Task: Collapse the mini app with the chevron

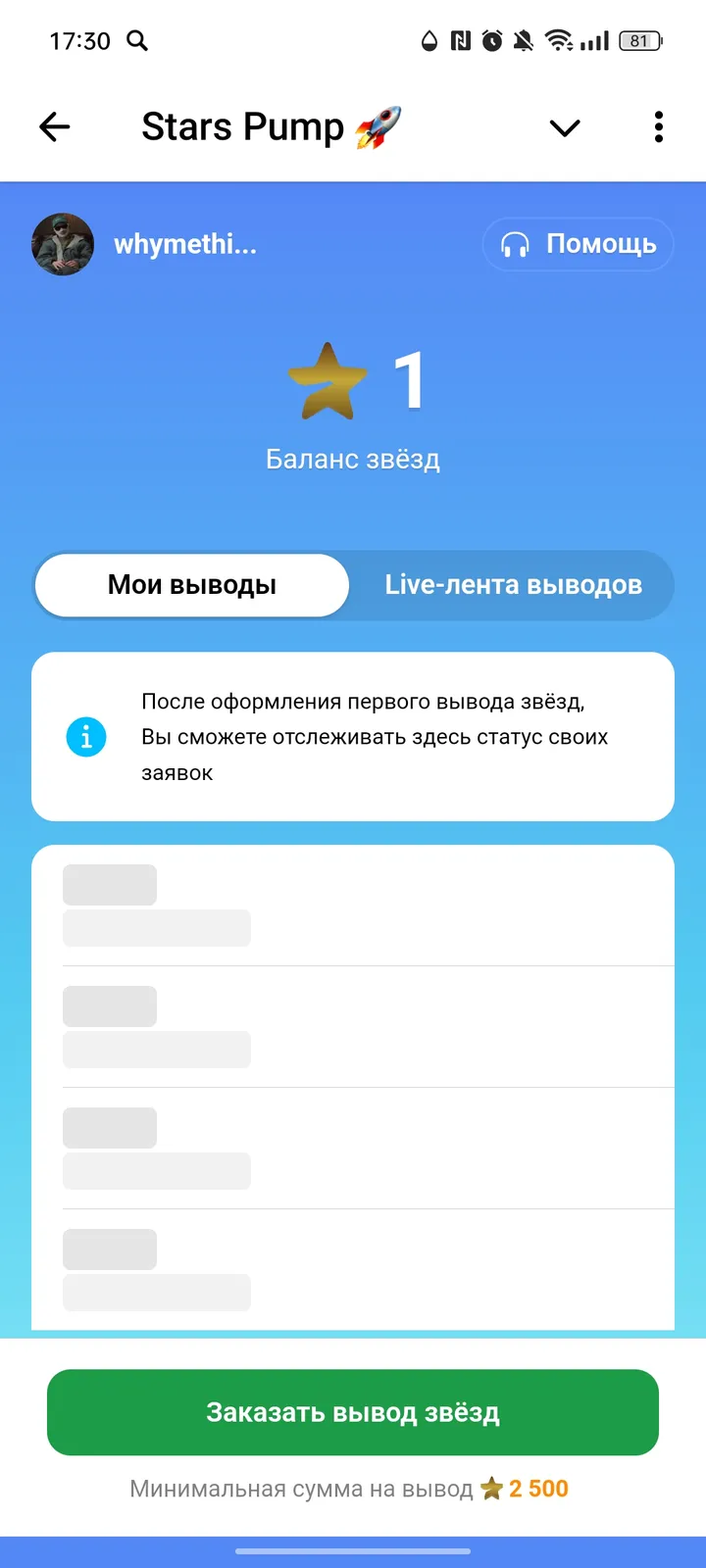Action: (565, 128)
